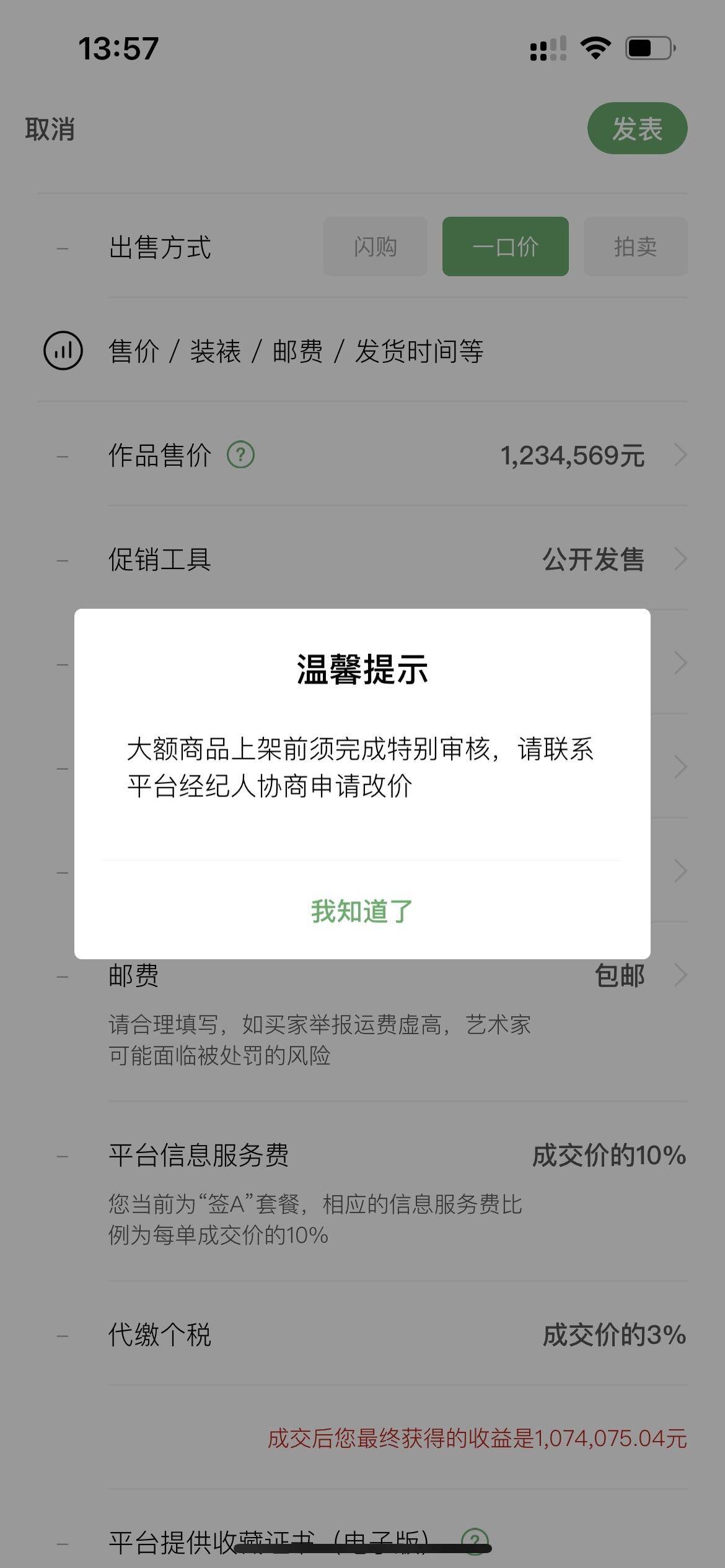Cancel editing with 取消

[50, 129]
